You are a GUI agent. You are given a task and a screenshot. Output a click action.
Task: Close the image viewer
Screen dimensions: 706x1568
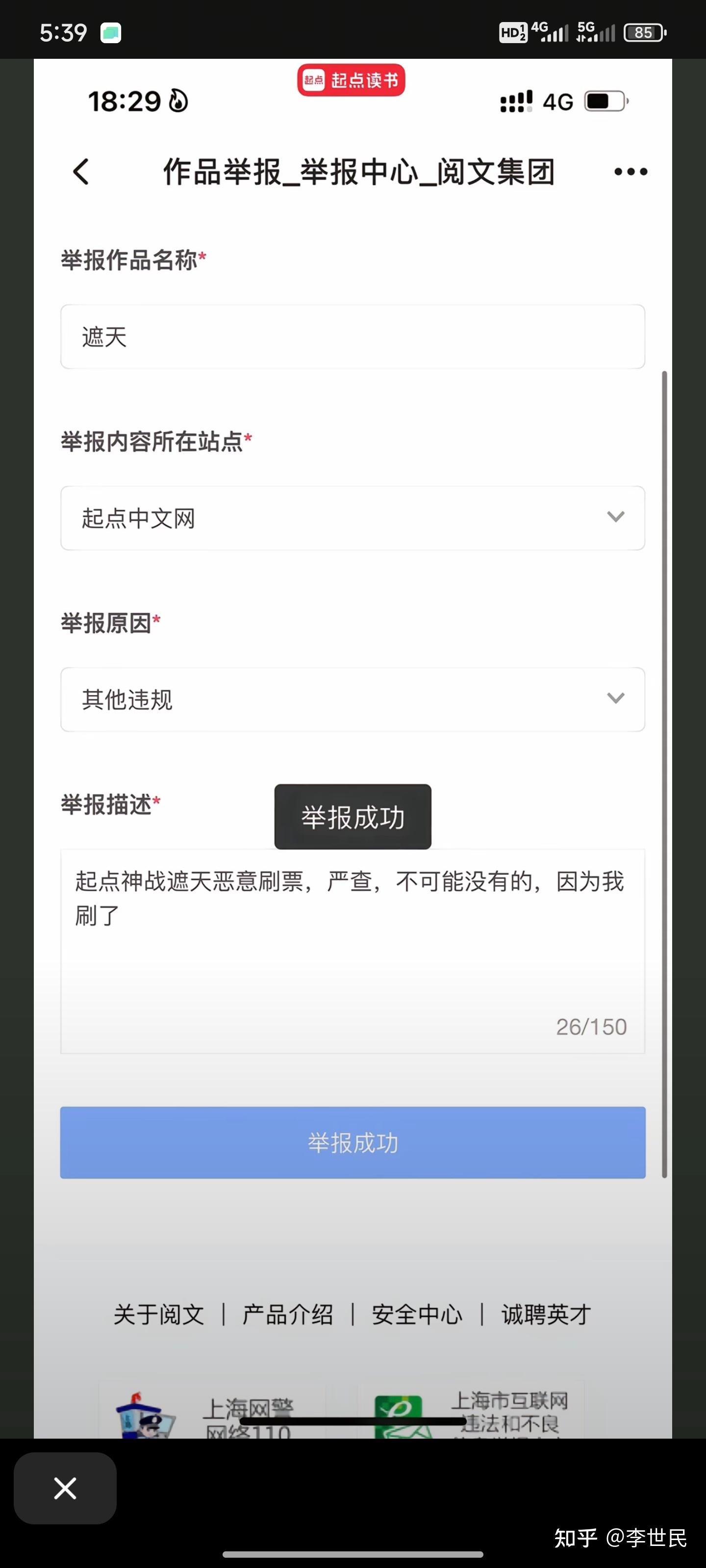point(65,1488)
